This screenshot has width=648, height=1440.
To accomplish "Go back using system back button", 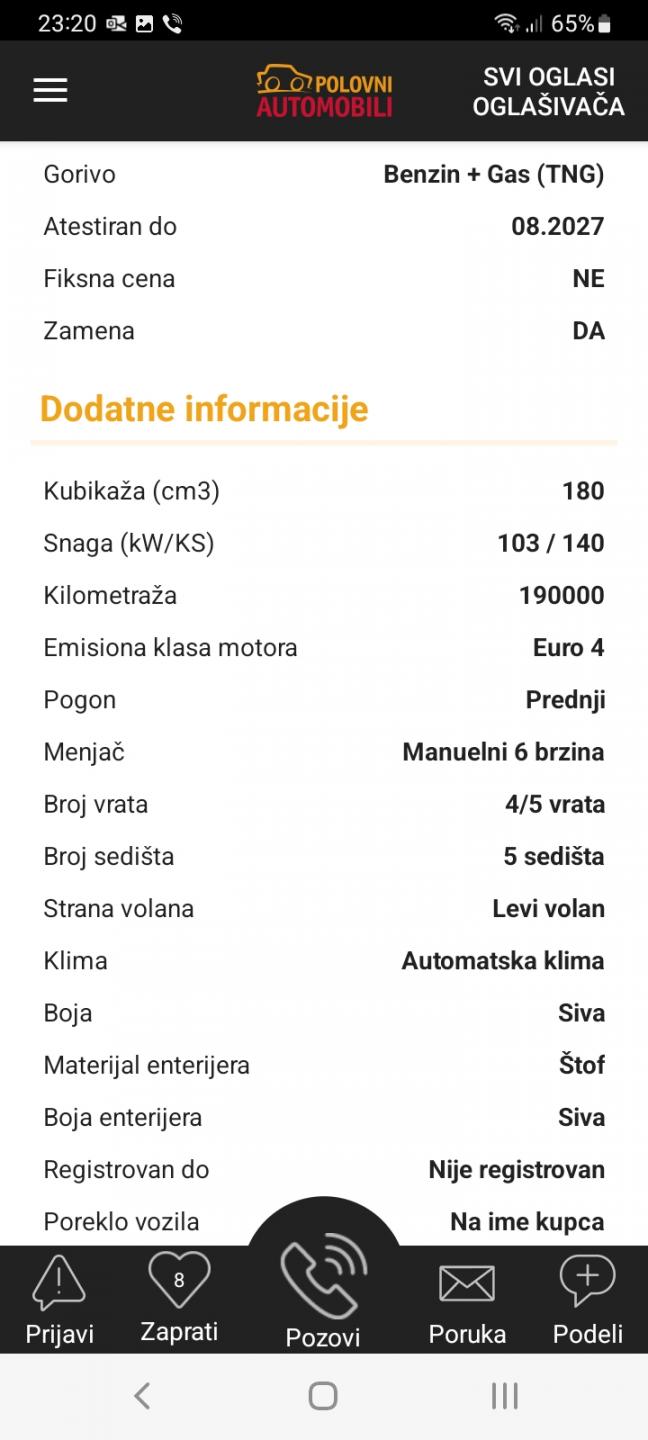I will (142, 1396).
